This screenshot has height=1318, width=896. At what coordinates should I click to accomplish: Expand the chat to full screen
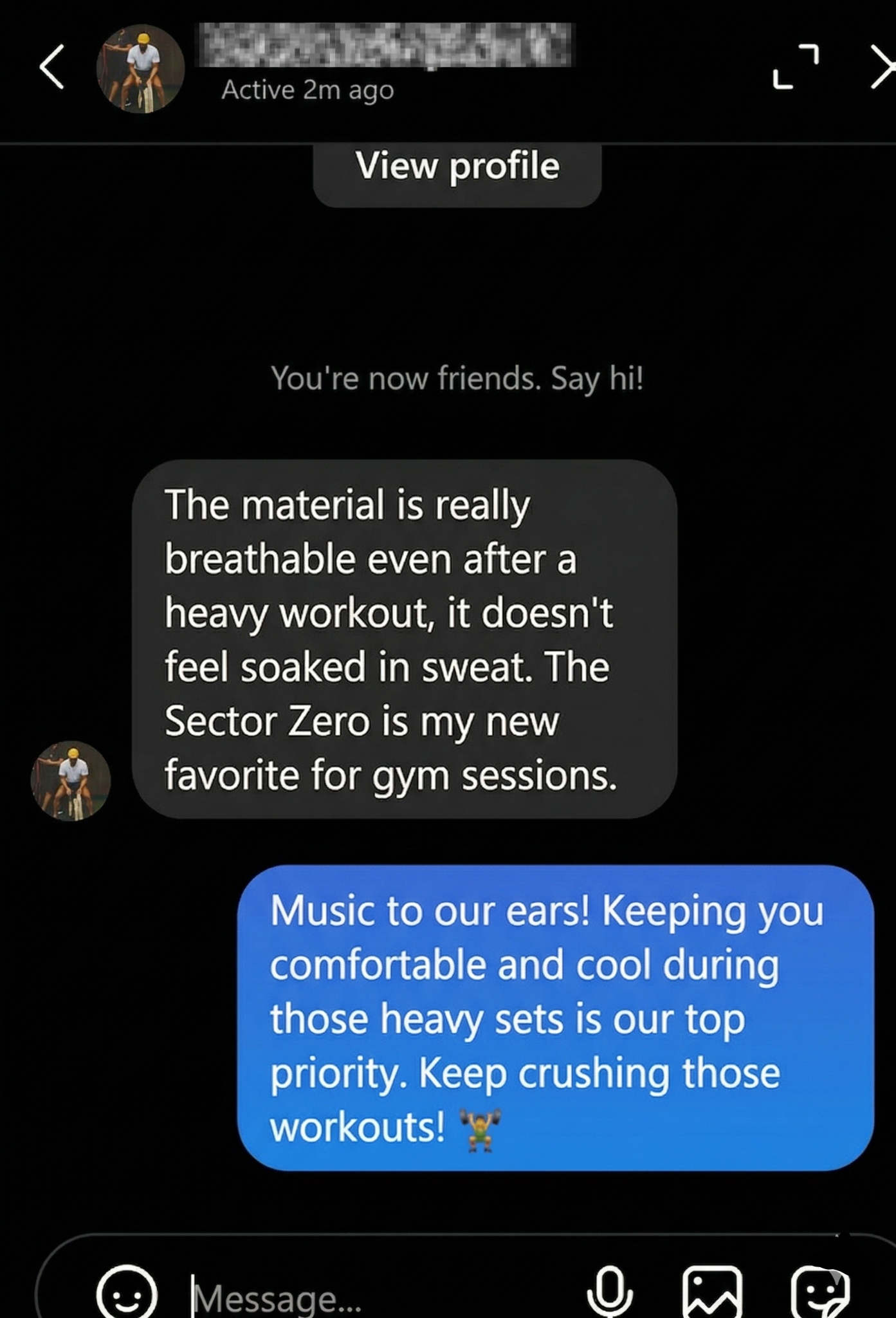click(x=795, y=67)
